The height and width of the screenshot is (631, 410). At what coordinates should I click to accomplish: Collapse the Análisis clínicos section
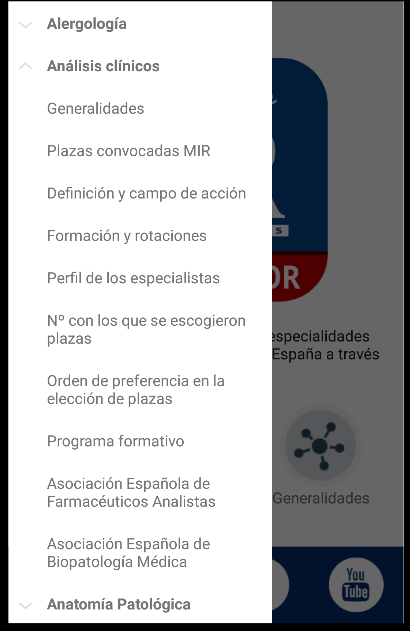[140, 66]
